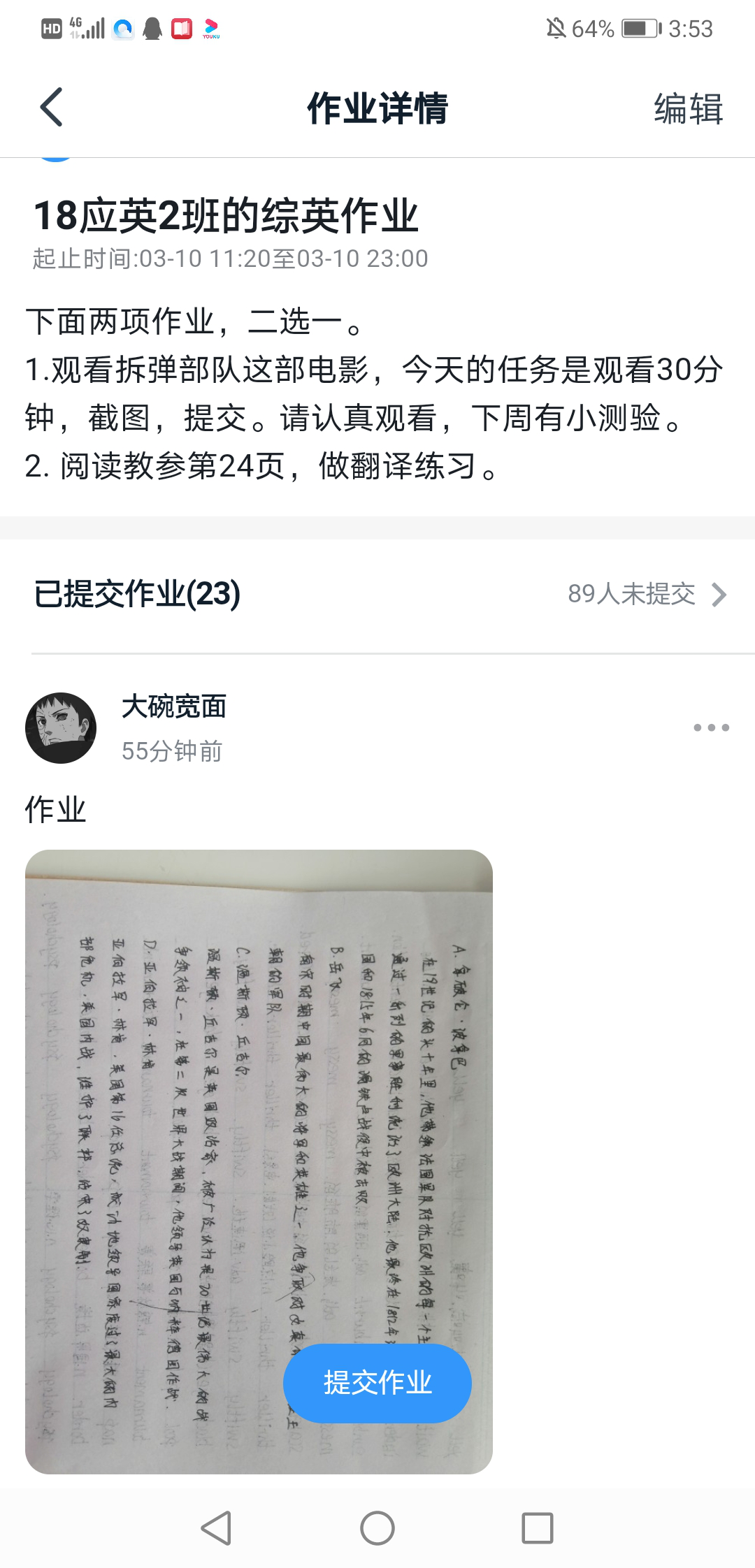View the 89人未提交 list

coord(647,594)
